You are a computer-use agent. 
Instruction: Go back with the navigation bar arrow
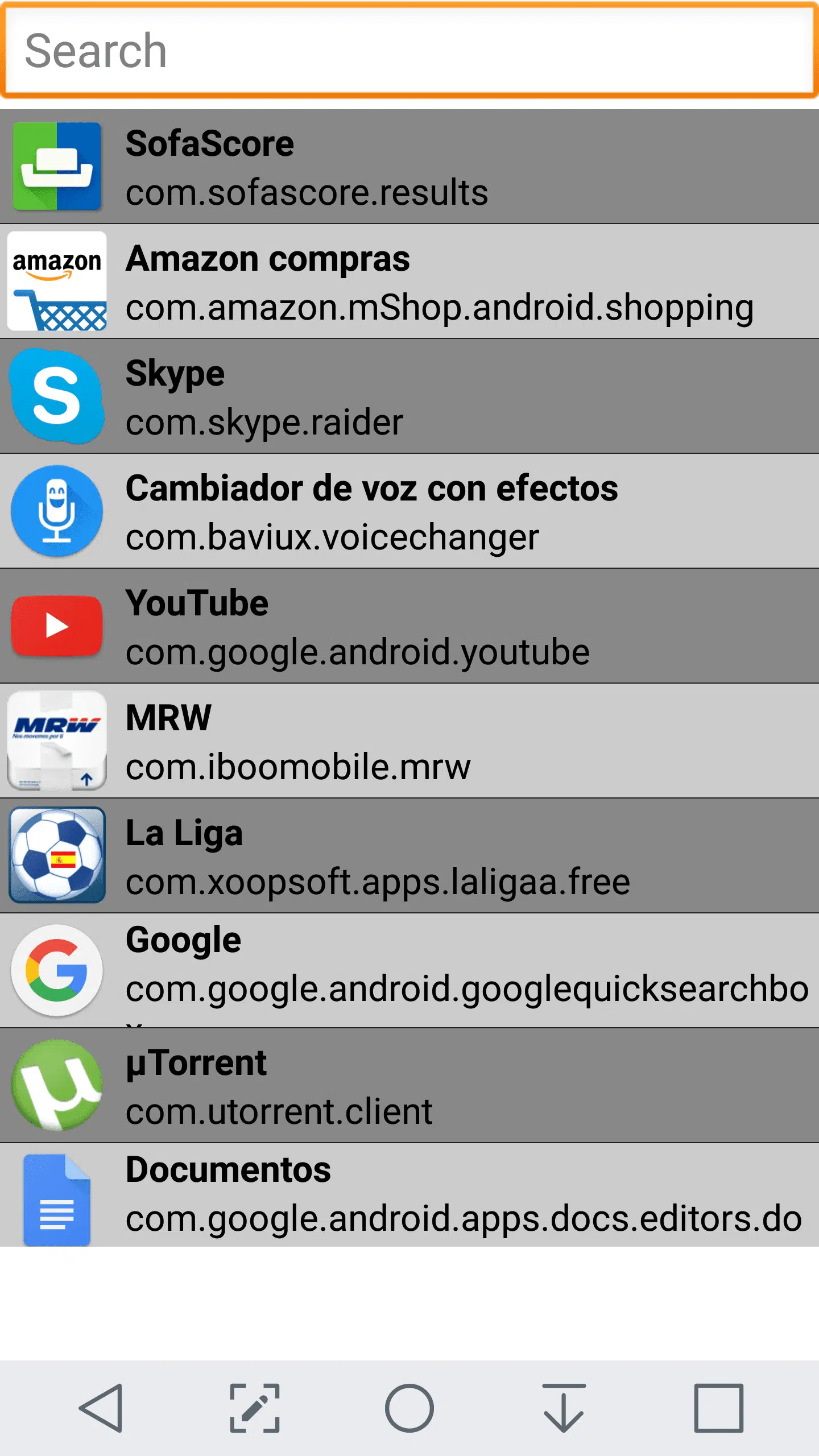coord(101,1408)
